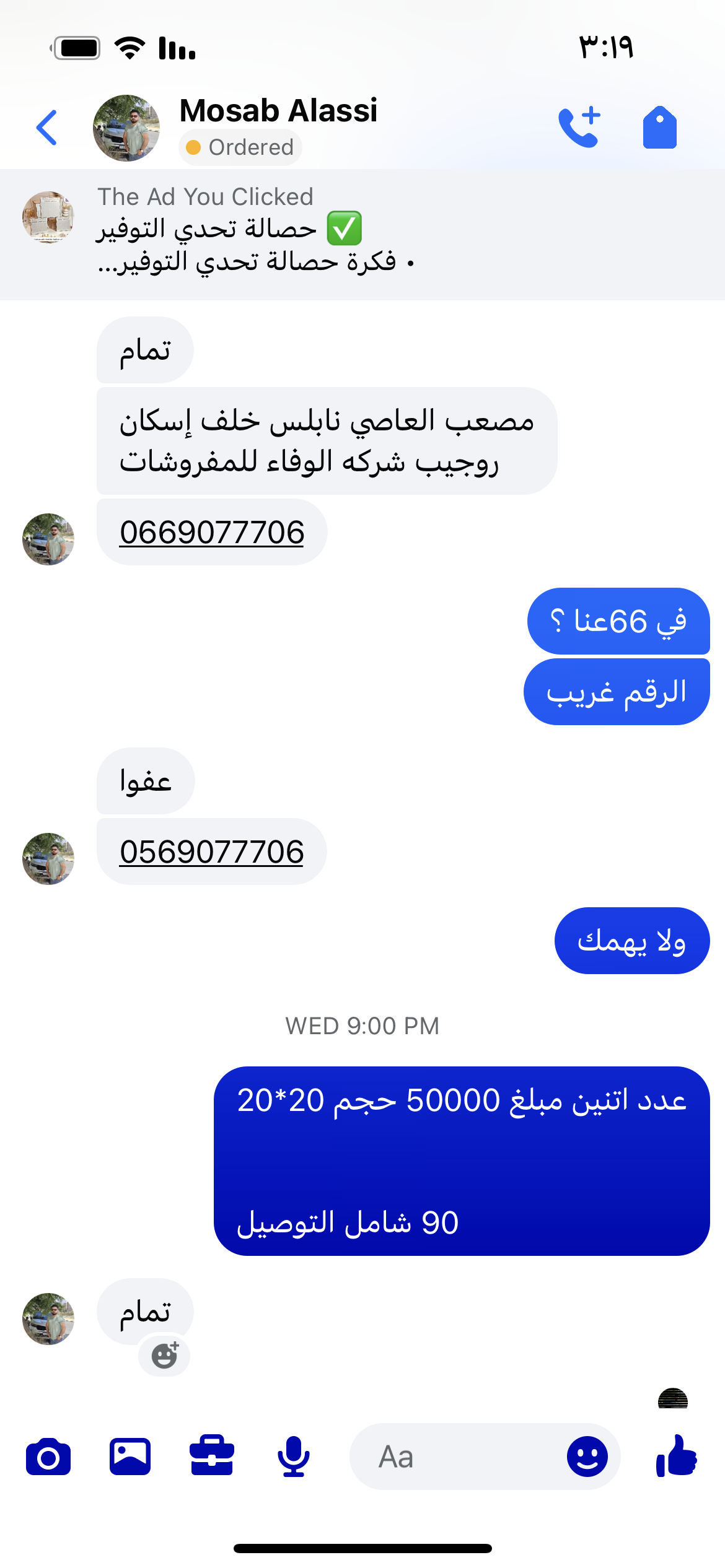Tap the phone number 0669077706
The width and height of the screenshot is (725, 1568).
[212, 533]
